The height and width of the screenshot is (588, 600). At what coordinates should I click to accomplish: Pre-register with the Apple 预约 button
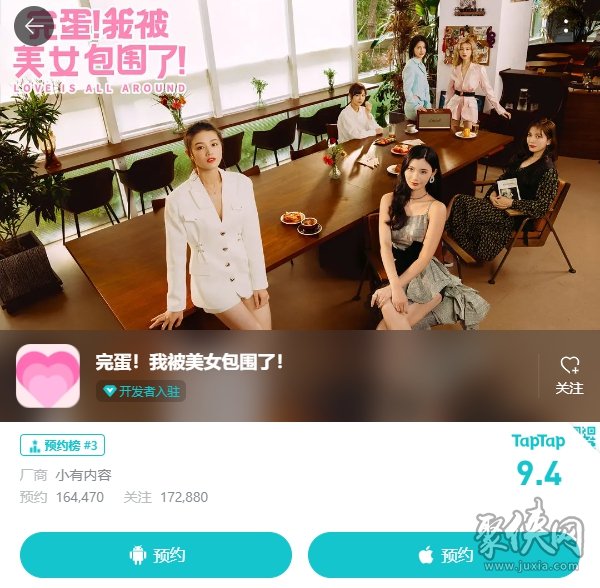[x=443, y=555]
